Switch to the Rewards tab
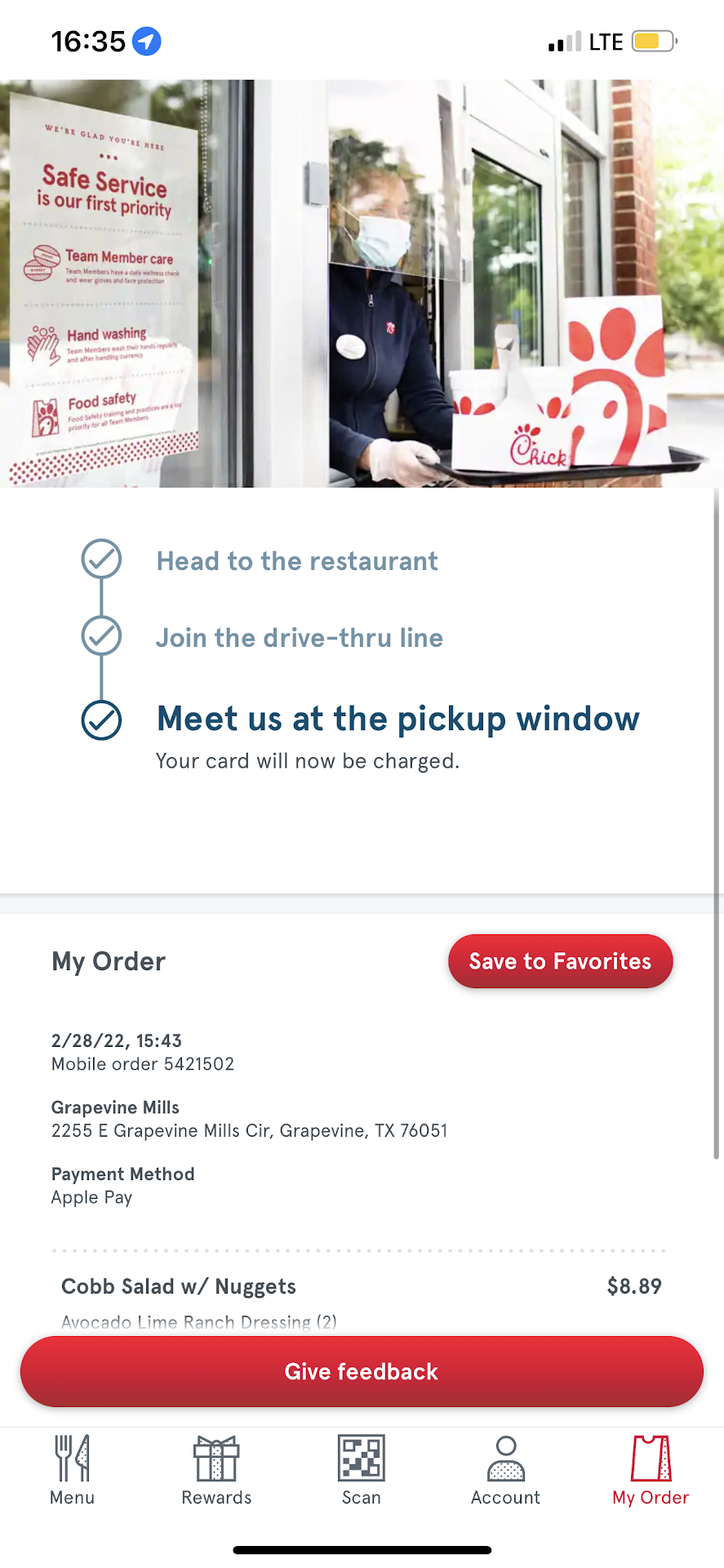The width and height of the screenshot is (724, 1568). tap(216, 1470)
